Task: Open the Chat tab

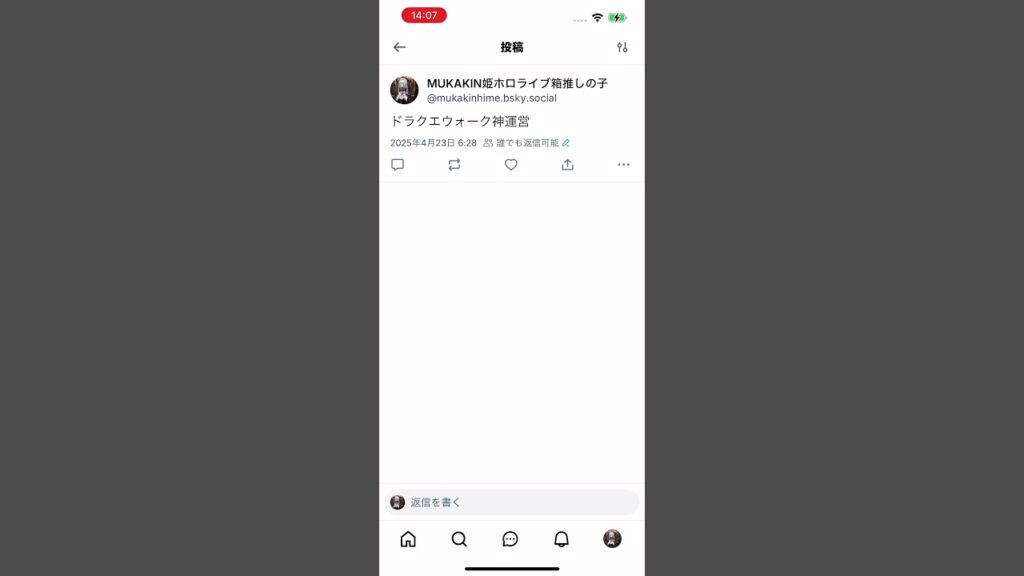Action: tap(510, 539)
